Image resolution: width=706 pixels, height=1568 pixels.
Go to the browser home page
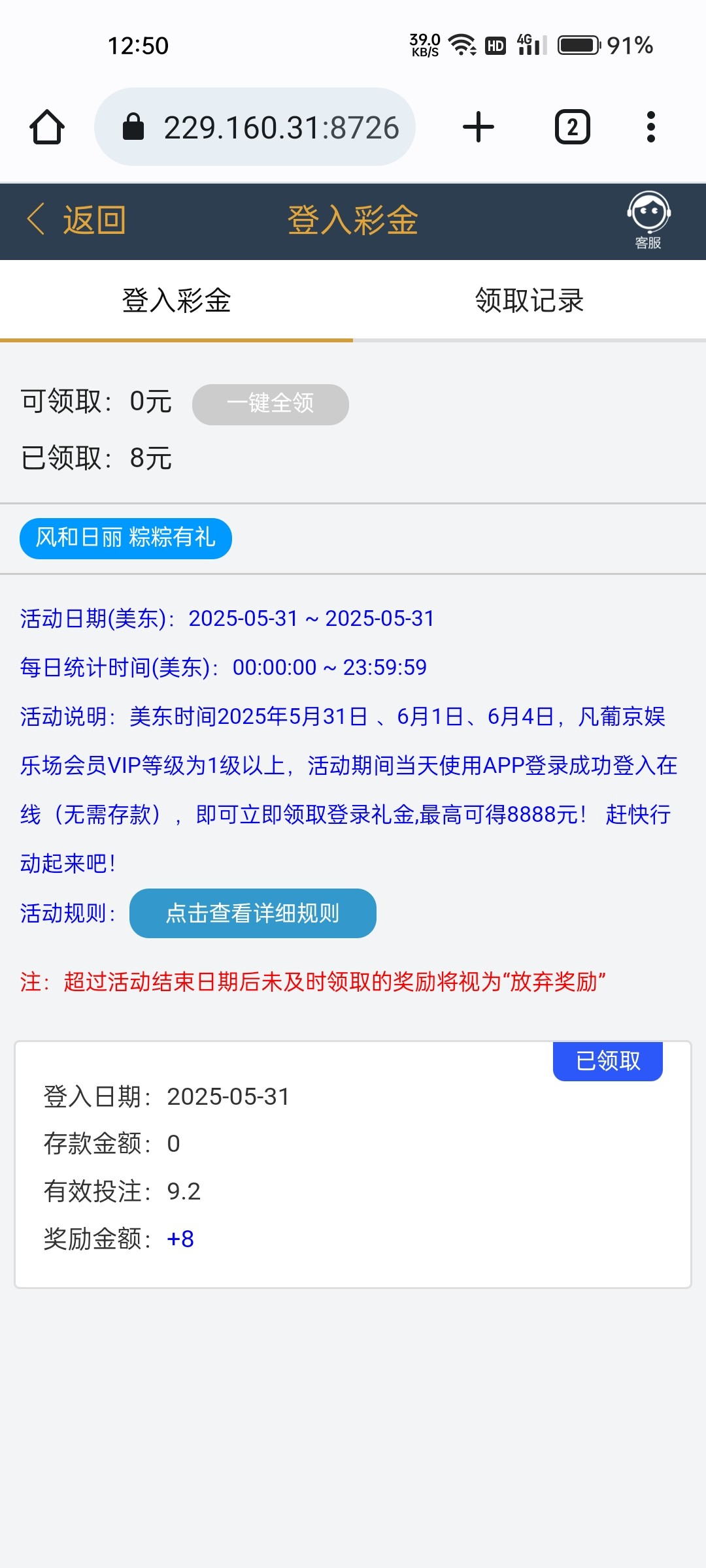point(47,127)
